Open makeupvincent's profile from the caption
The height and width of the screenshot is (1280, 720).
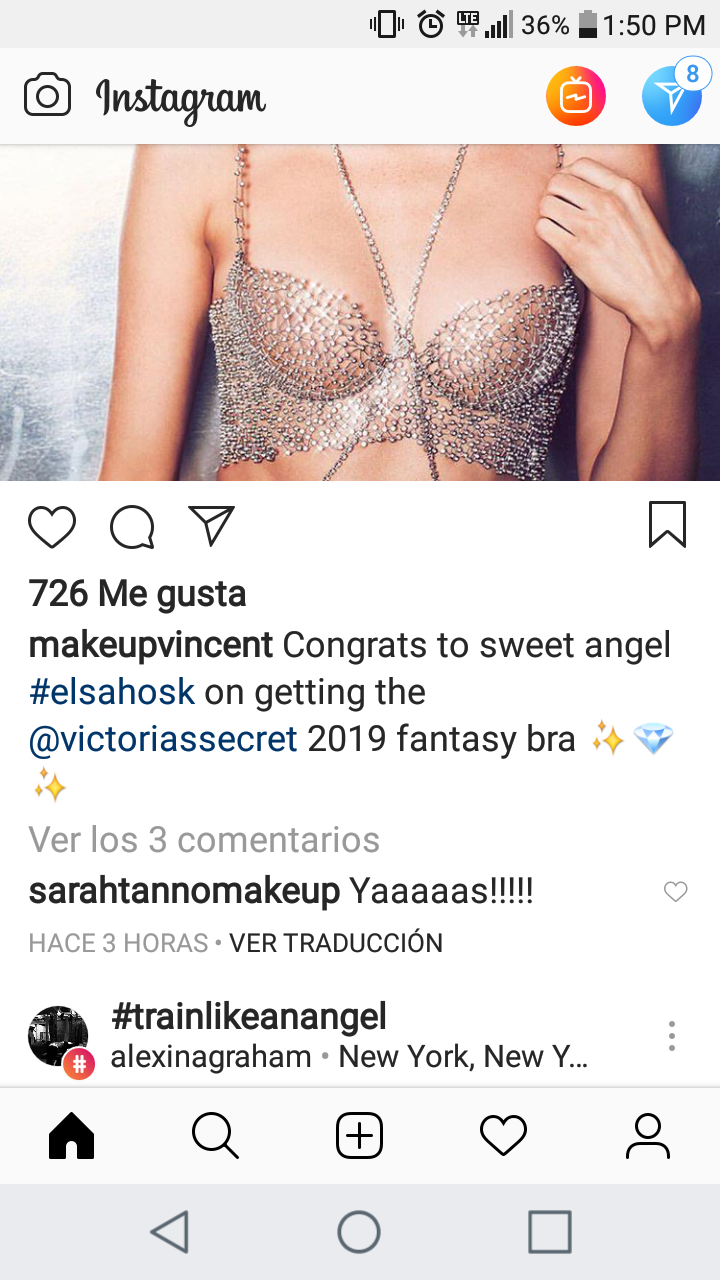pos(151,645)
